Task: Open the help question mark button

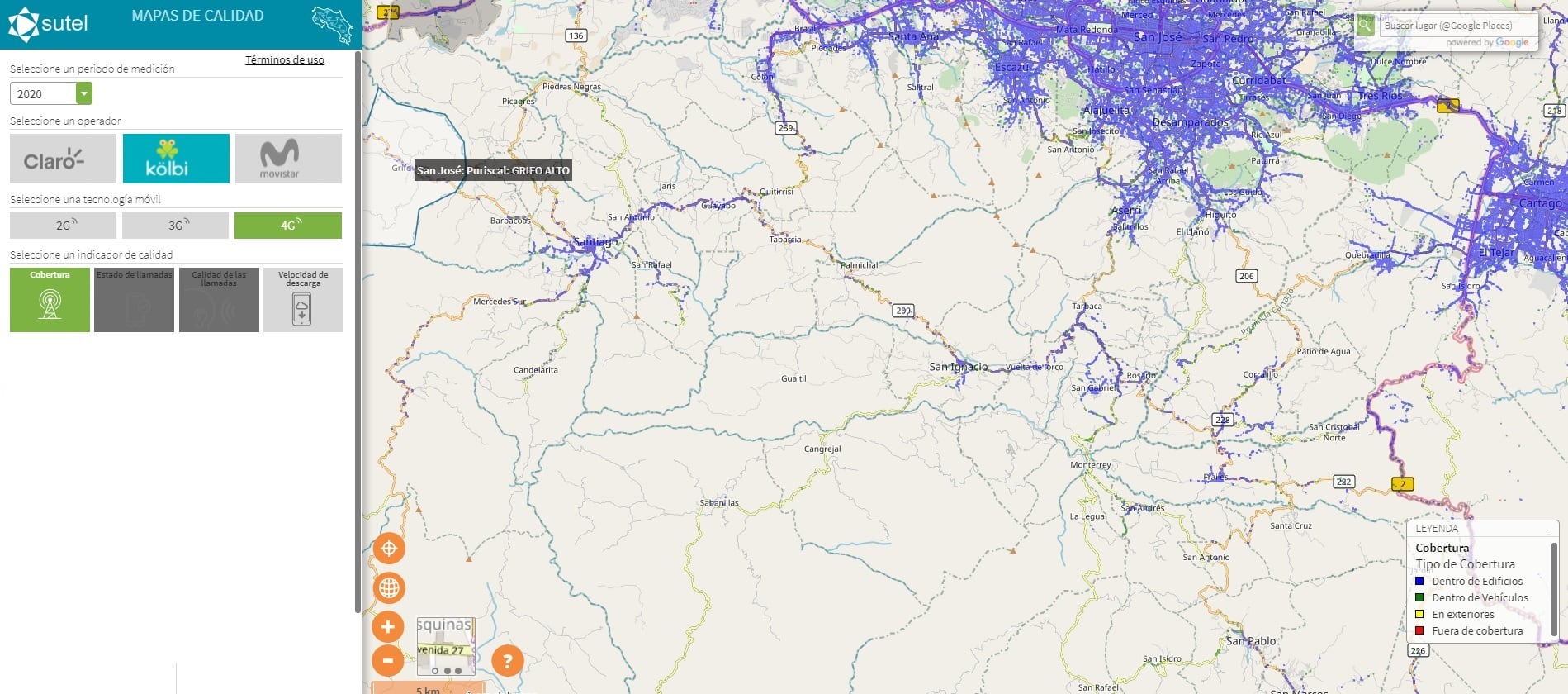Action: pyautogui.click(x=507, y=660)
